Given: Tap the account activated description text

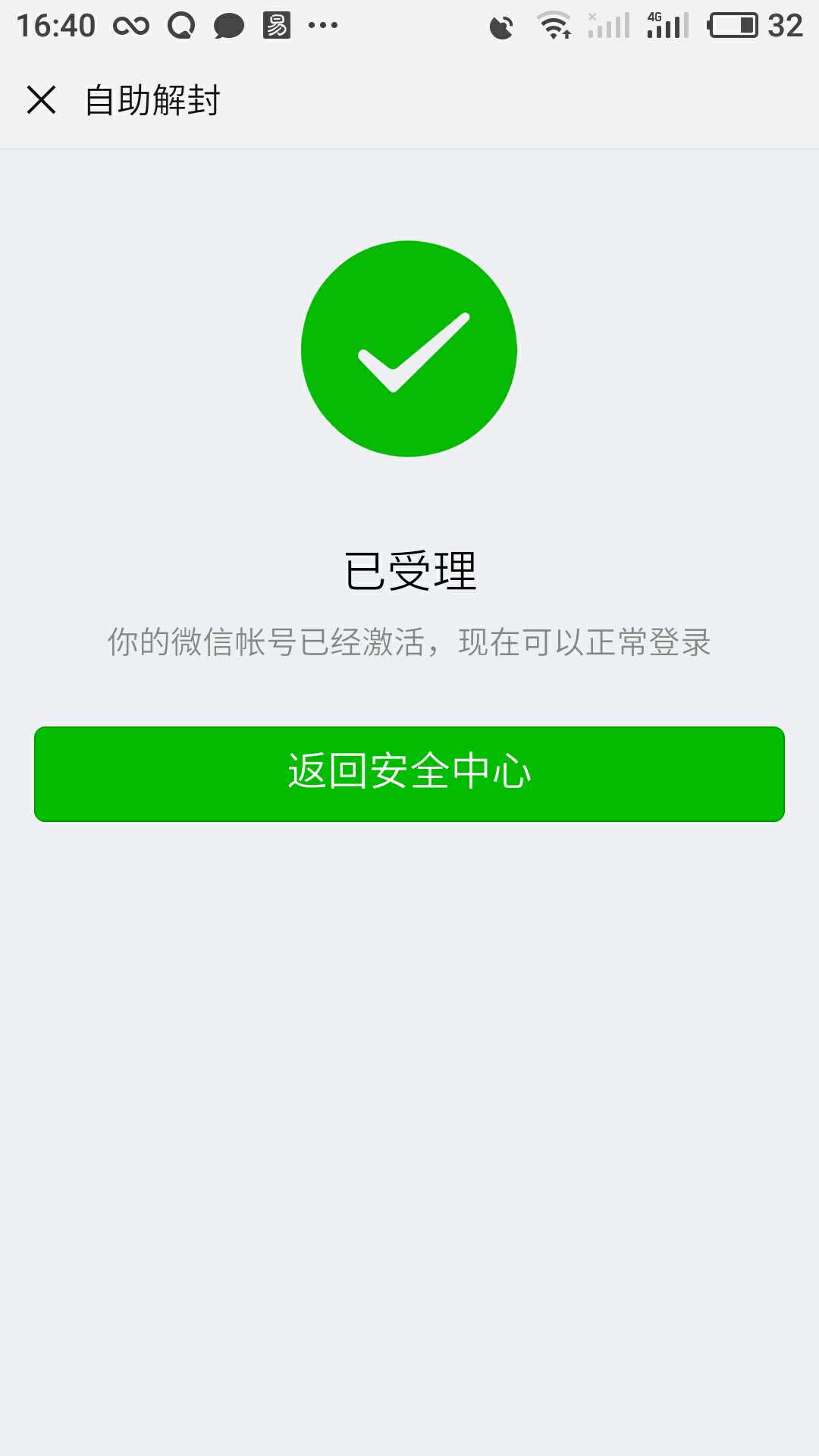Looking at the screenshot, I should point(409,643).
